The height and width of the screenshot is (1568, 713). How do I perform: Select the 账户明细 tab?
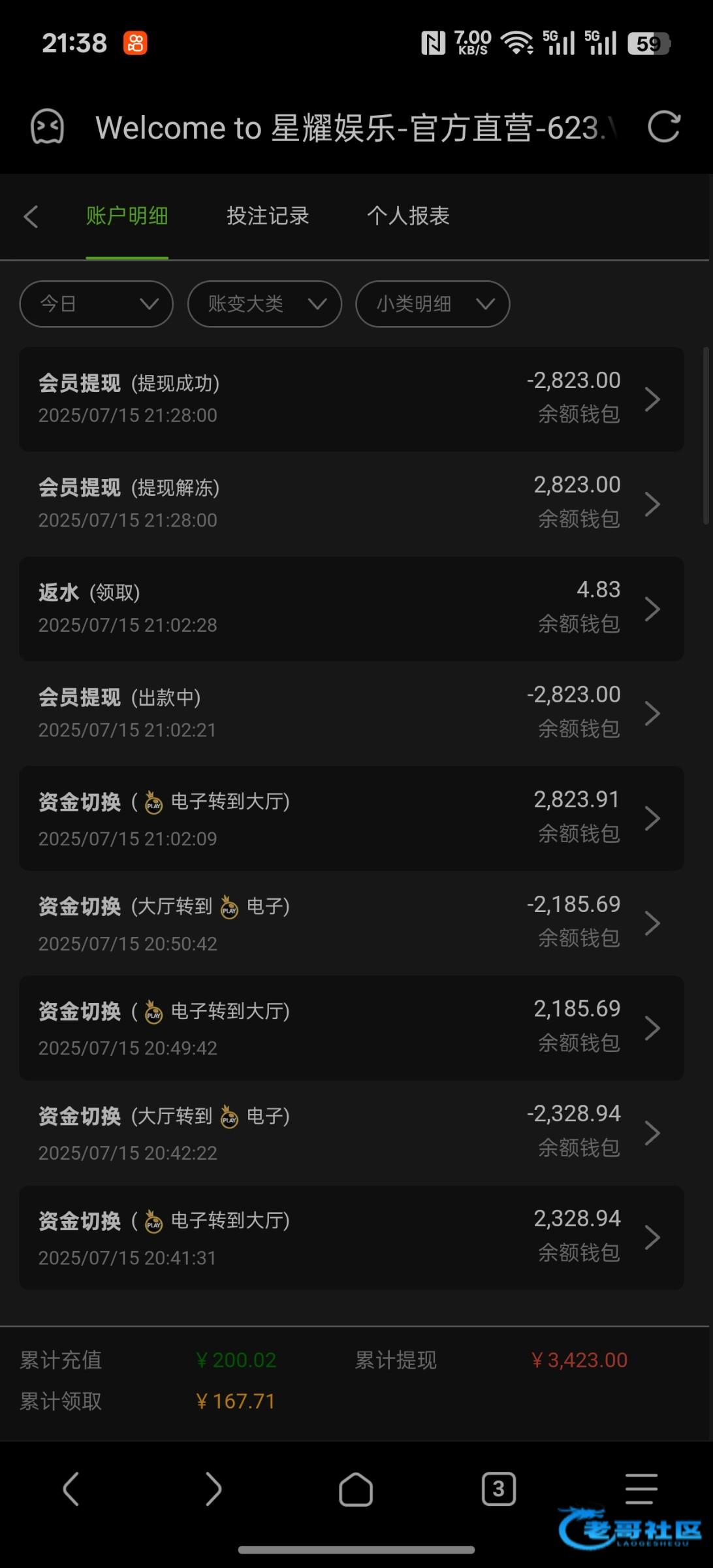click(x=127, y=216)
